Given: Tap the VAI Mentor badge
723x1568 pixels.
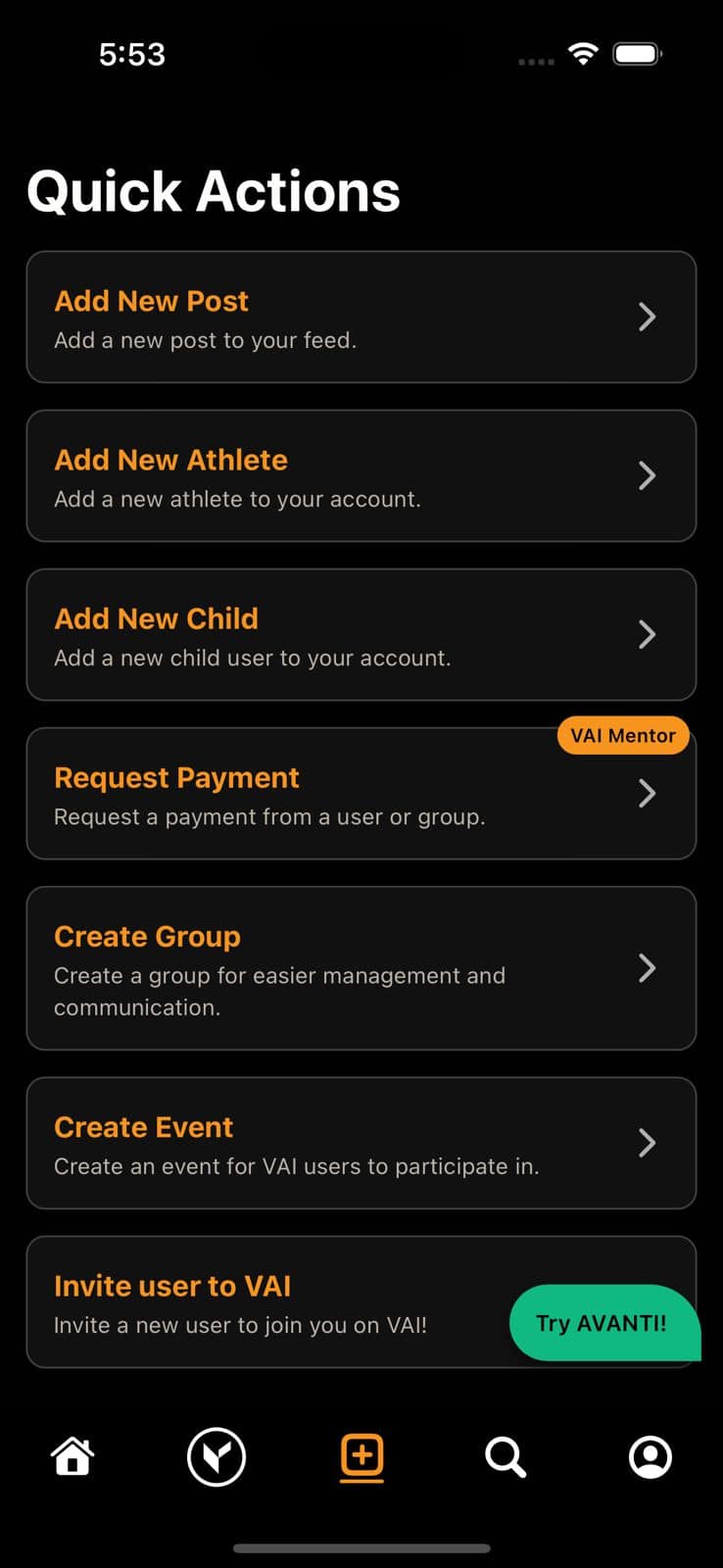Looking at the screenshot, I should (x=623, y=735).
